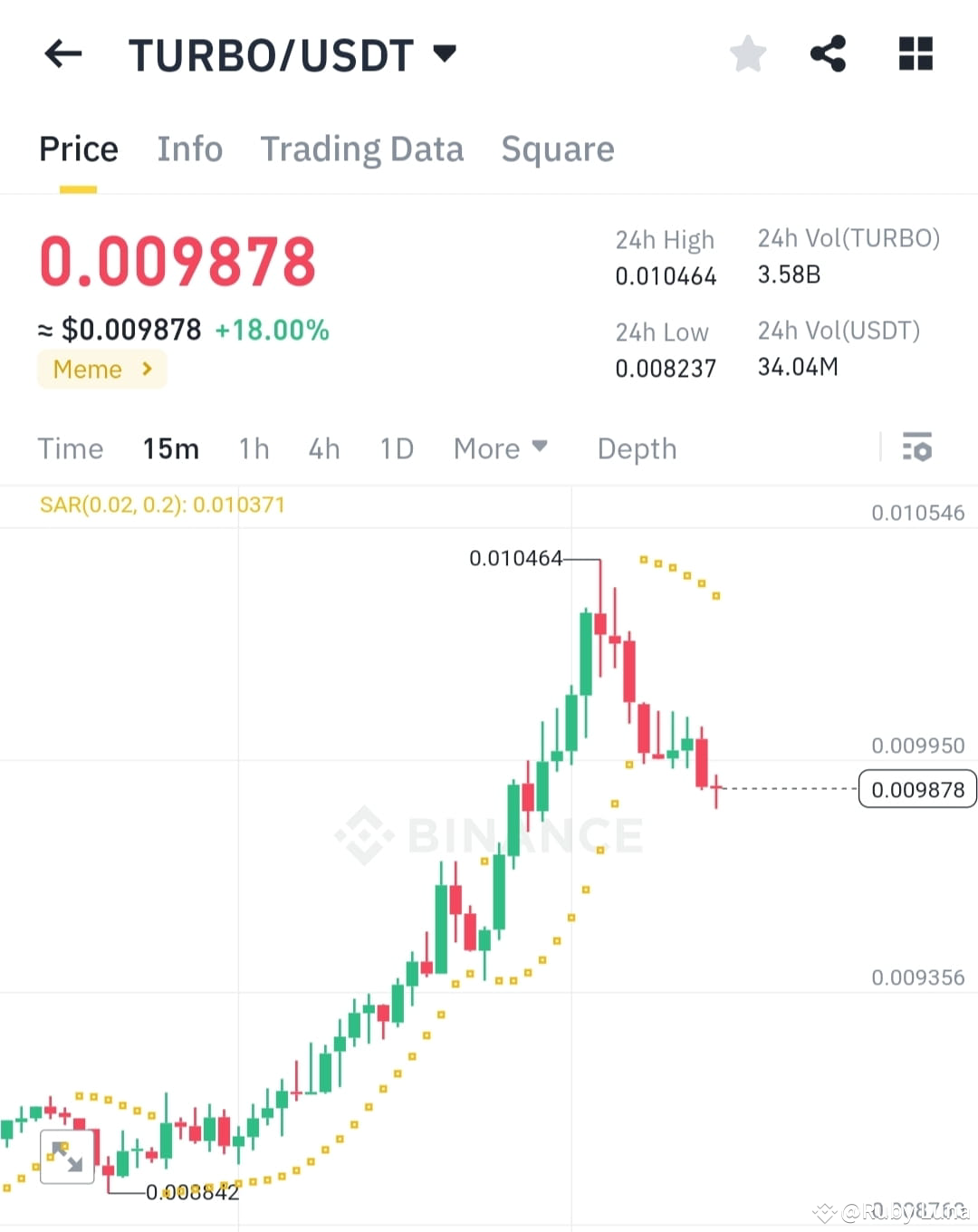This screenshot has height=1232, width=978.
Task: Select the Price tab
Action: 78,149
